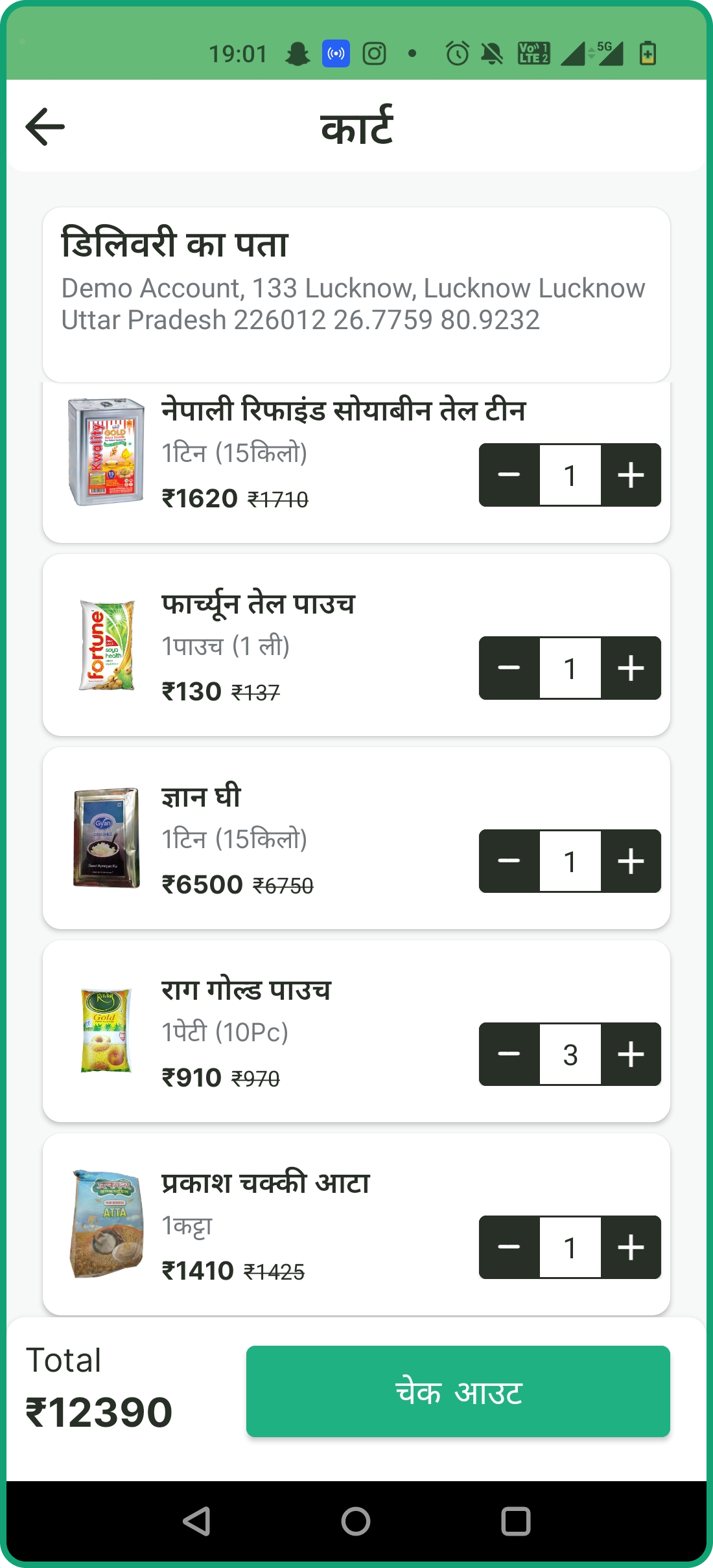Remove one राग गोल्ड पाउच box
This screenshot has height=1568, width=713.
(509, 1054)
